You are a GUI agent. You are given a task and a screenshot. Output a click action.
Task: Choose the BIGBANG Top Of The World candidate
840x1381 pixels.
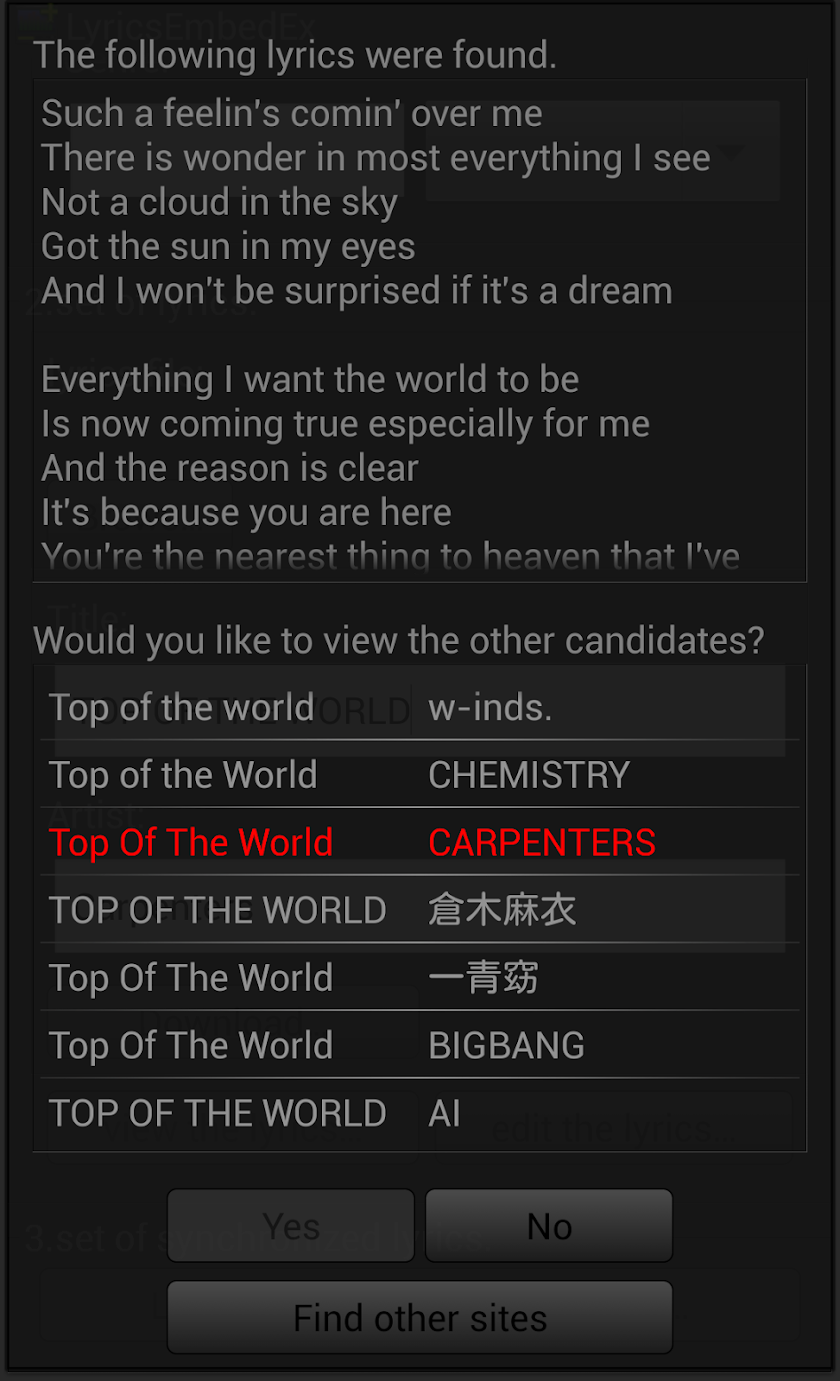pyautogui.click(x=419, y=1045)
